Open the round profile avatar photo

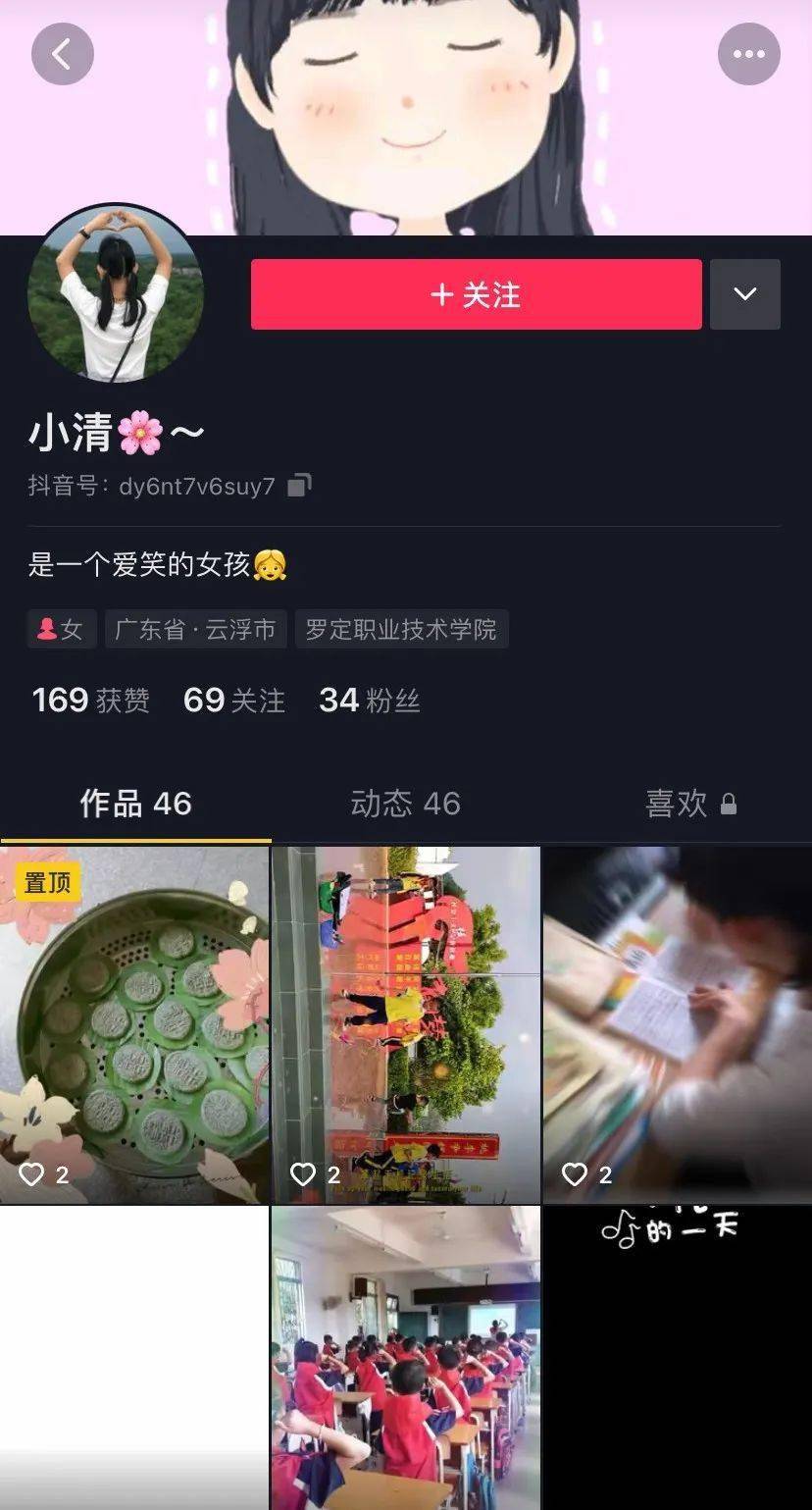[x=115, y=292]
